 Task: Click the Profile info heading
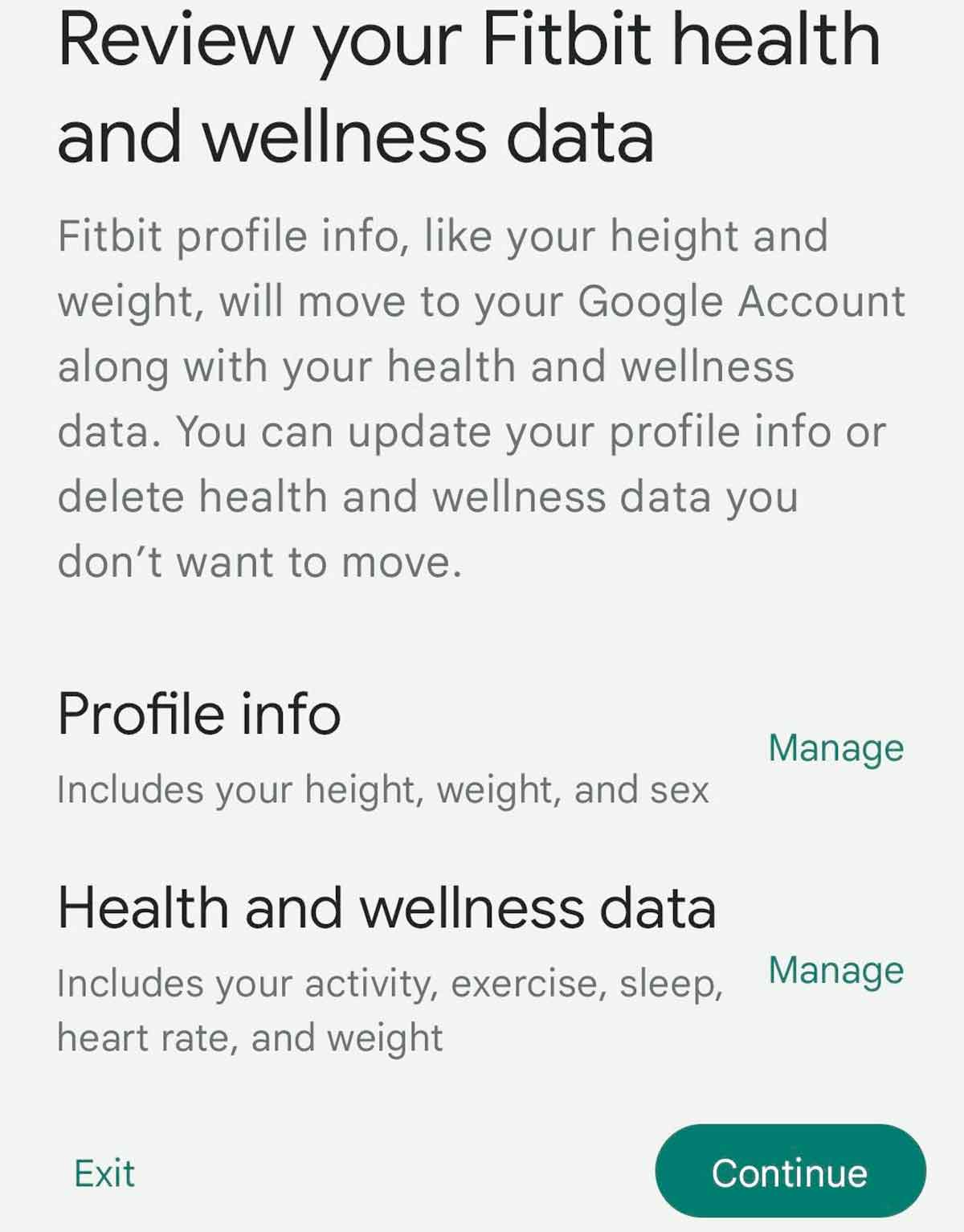[199, 712]
